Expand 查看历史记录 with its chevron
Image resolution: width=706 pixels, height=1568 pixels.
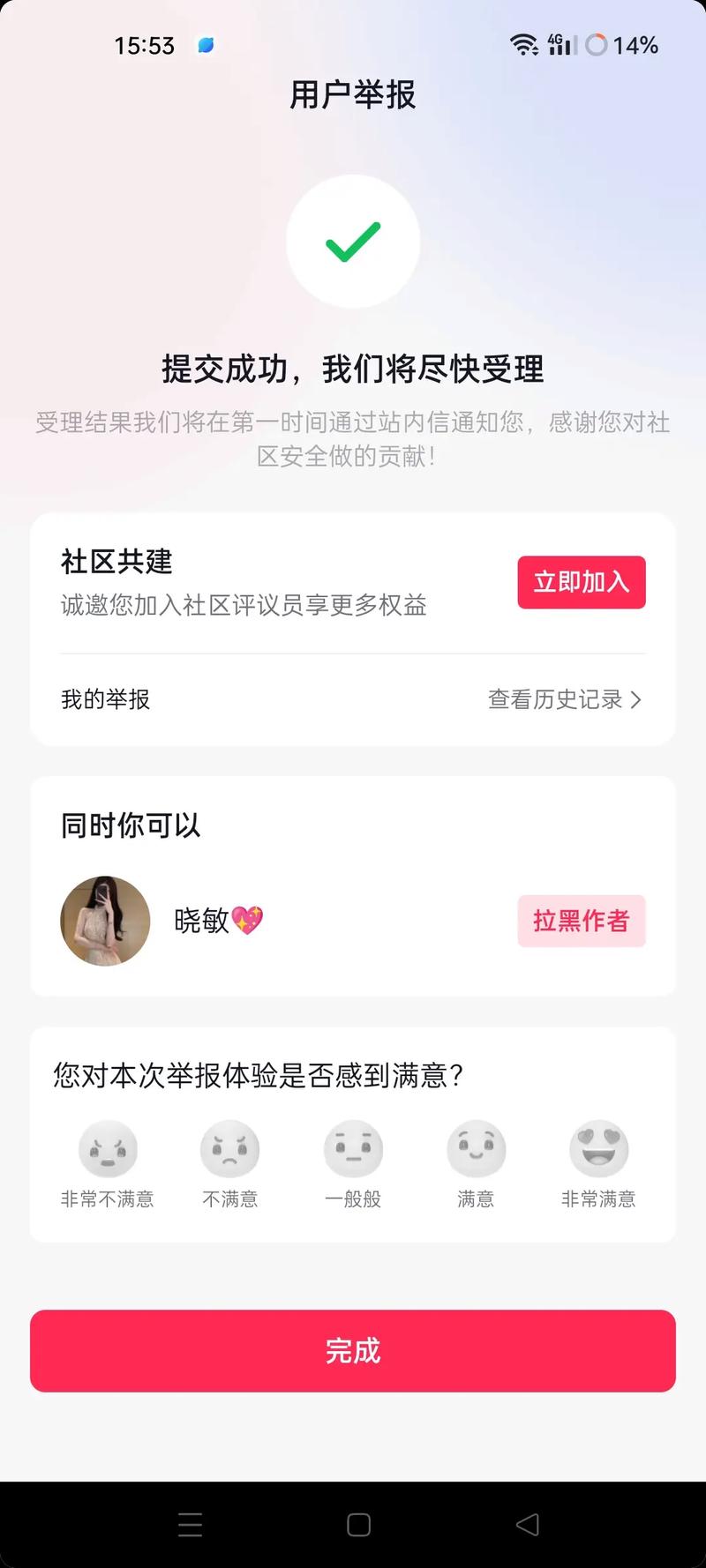[563, 699]
